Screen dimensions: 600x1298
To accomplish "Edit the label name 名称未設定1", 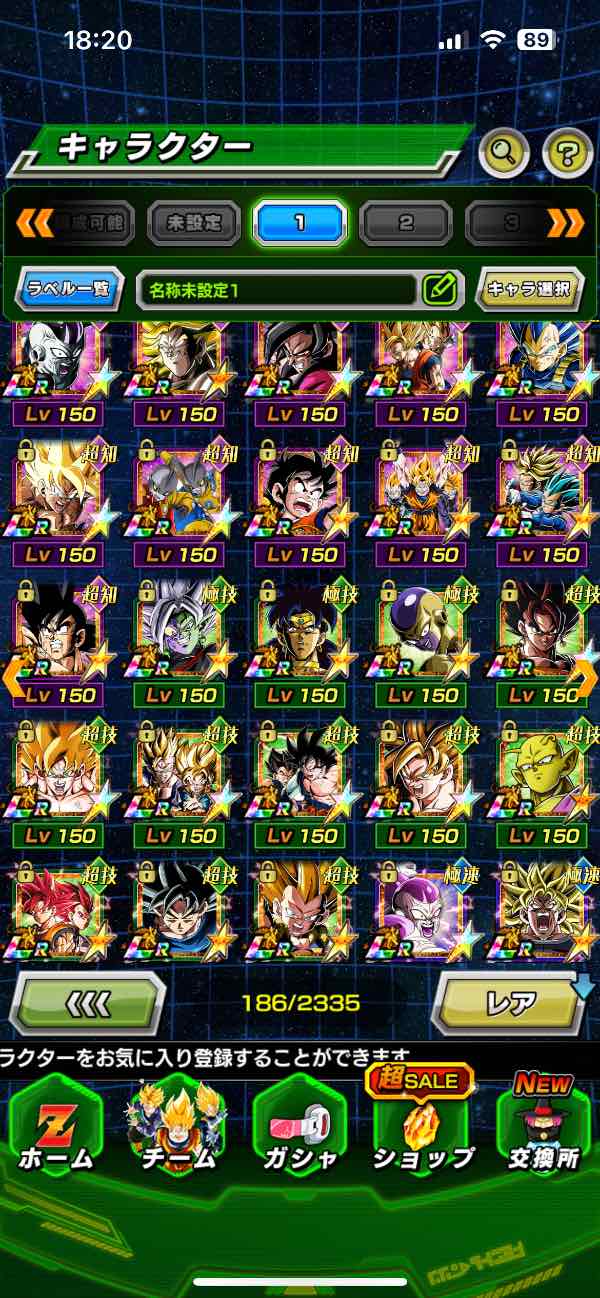I will 439,290.
